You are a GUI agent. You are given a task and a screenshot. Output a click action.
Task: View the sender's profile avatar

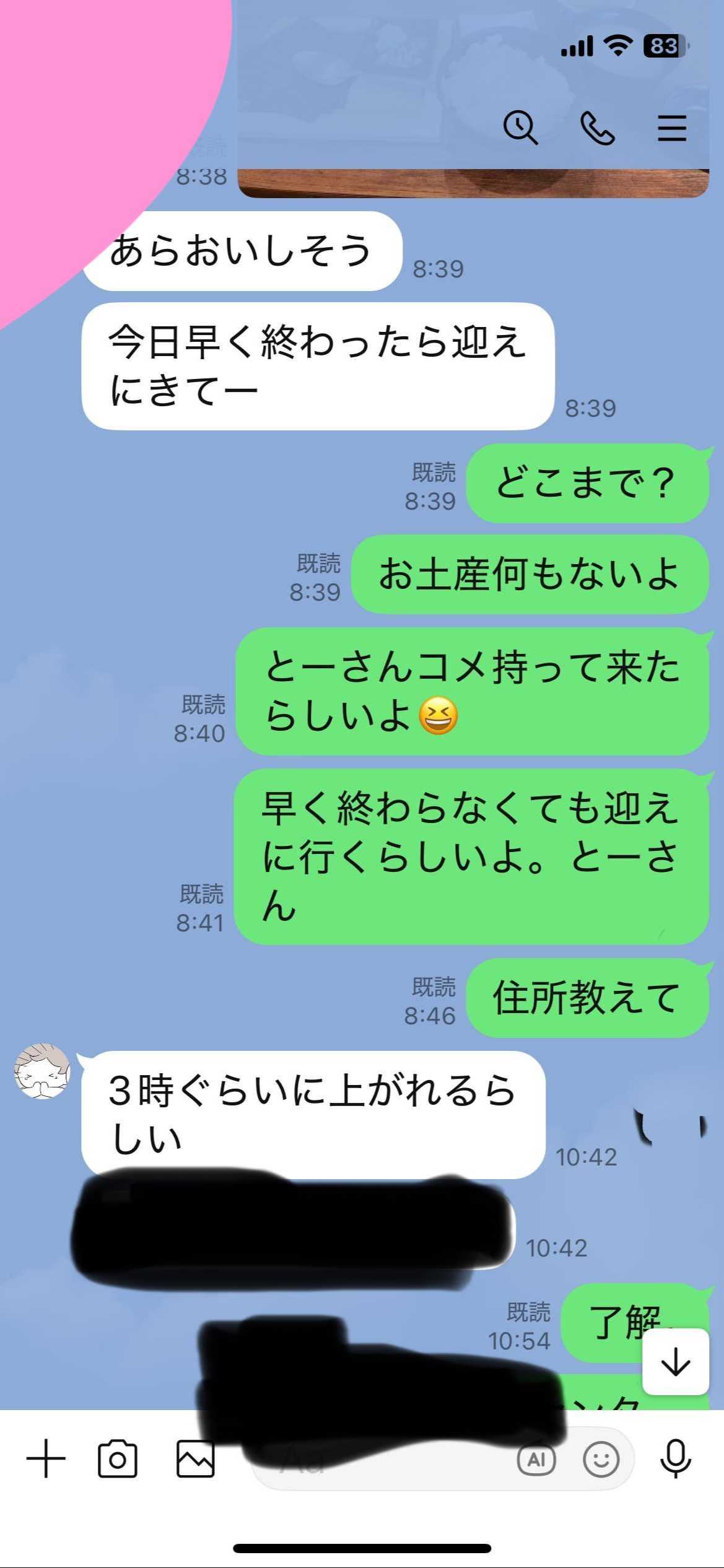pos(42,1071)
